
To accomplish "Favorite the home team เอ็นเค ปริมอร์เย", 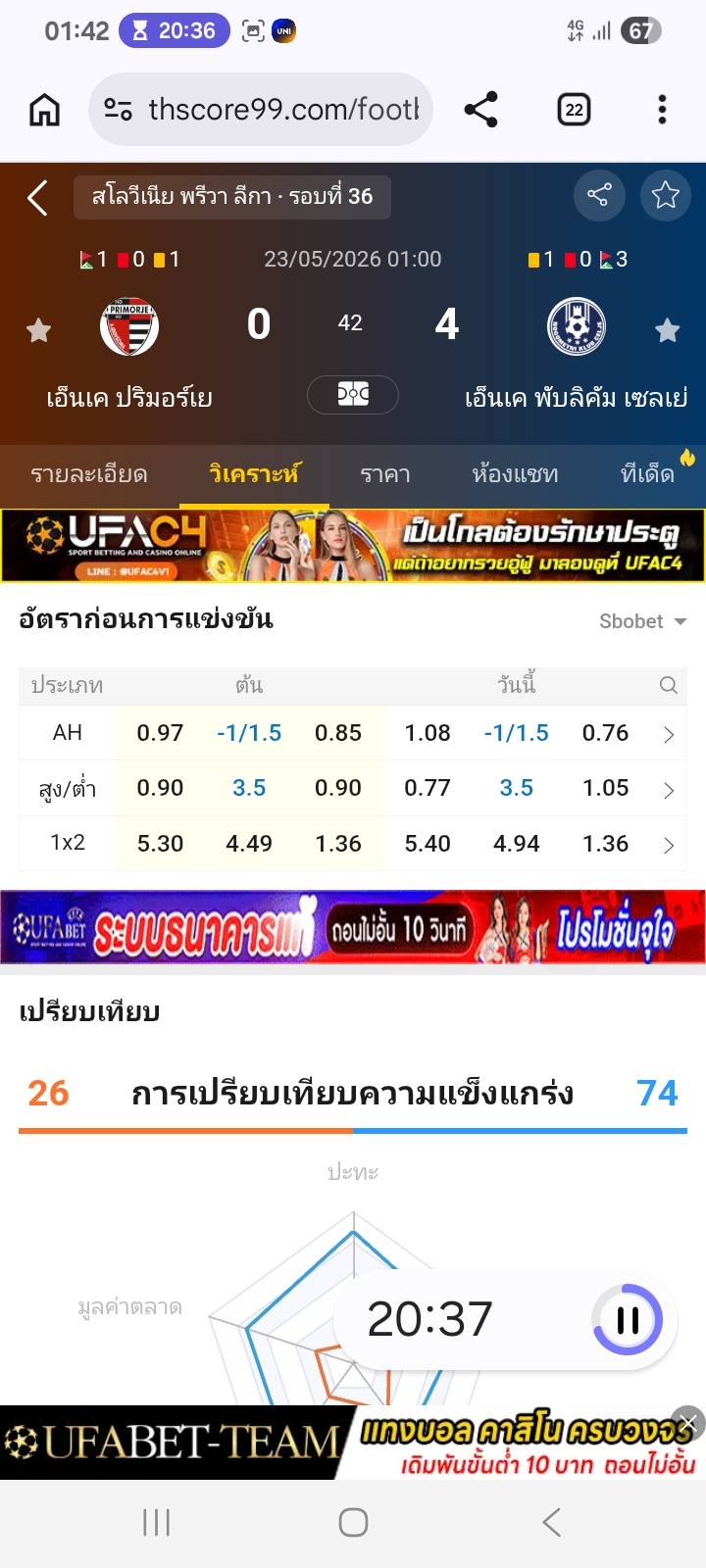I will [39, 330].
